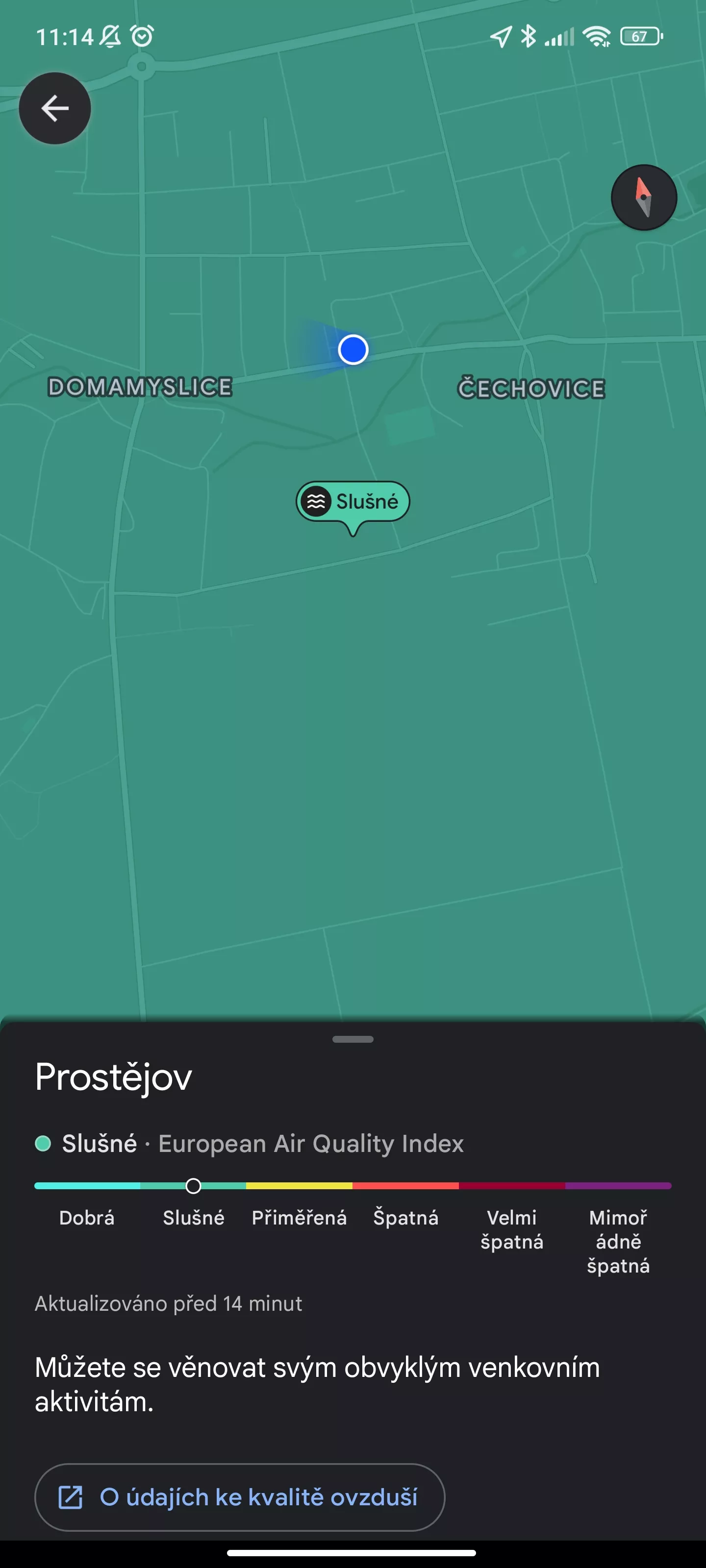This screenshot has width=706, height=1568.
Task: Open O údajích ke kvalitě ovzduší link
Action: (x=240, y=1497)
